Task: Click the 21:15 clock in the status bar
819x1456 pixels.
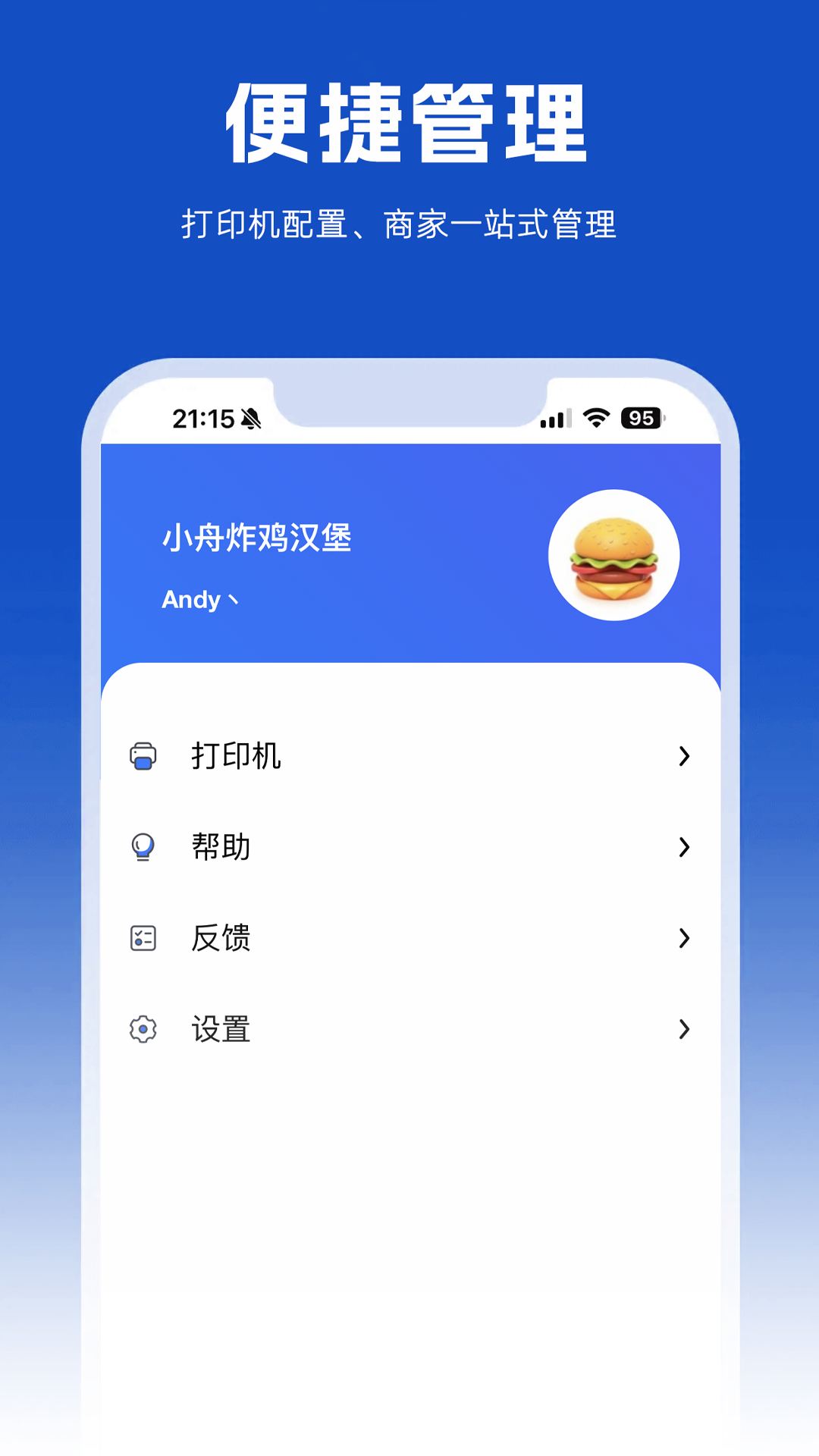Action: (203, 418)
